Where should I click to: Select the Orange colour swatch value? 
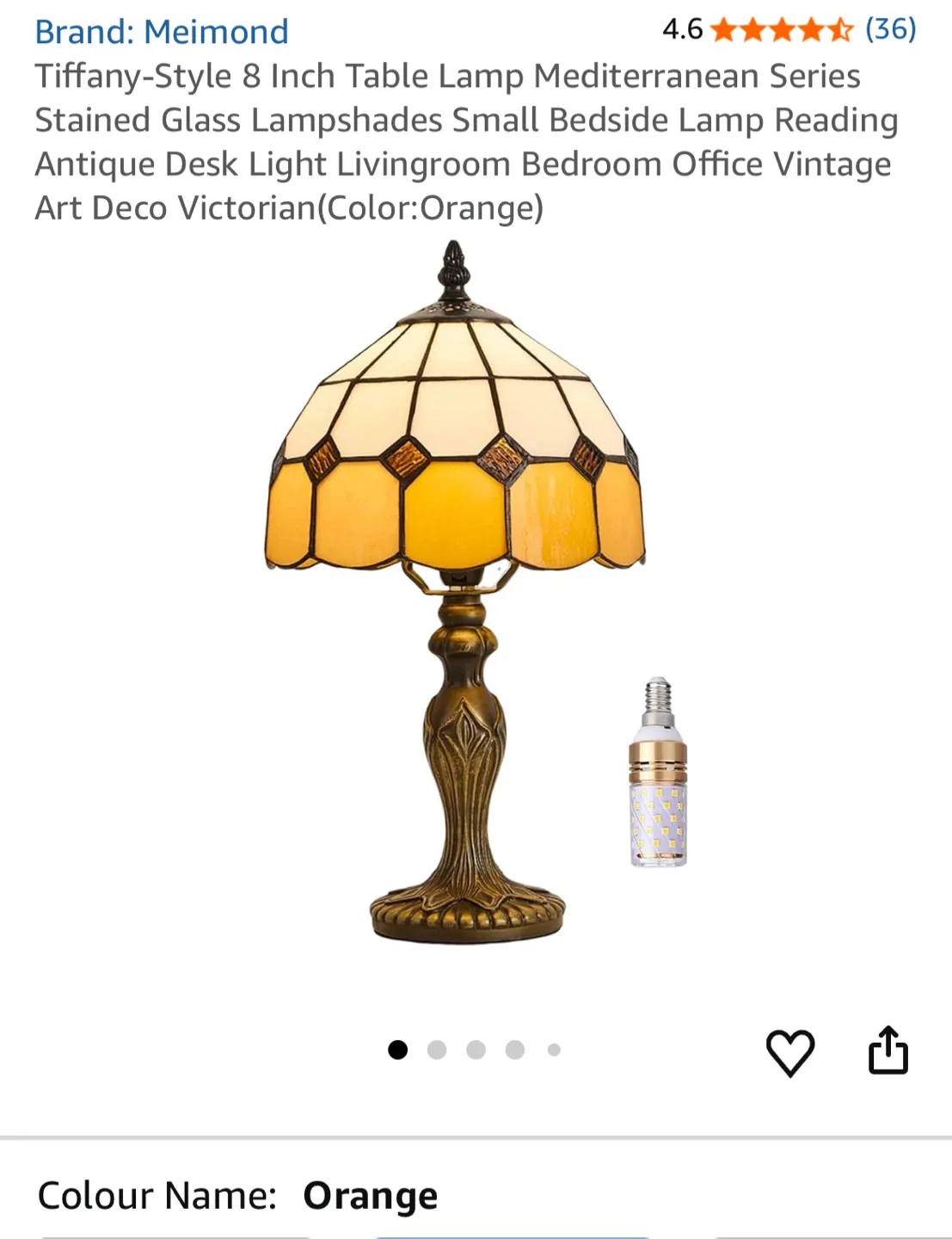point(370,1195)
